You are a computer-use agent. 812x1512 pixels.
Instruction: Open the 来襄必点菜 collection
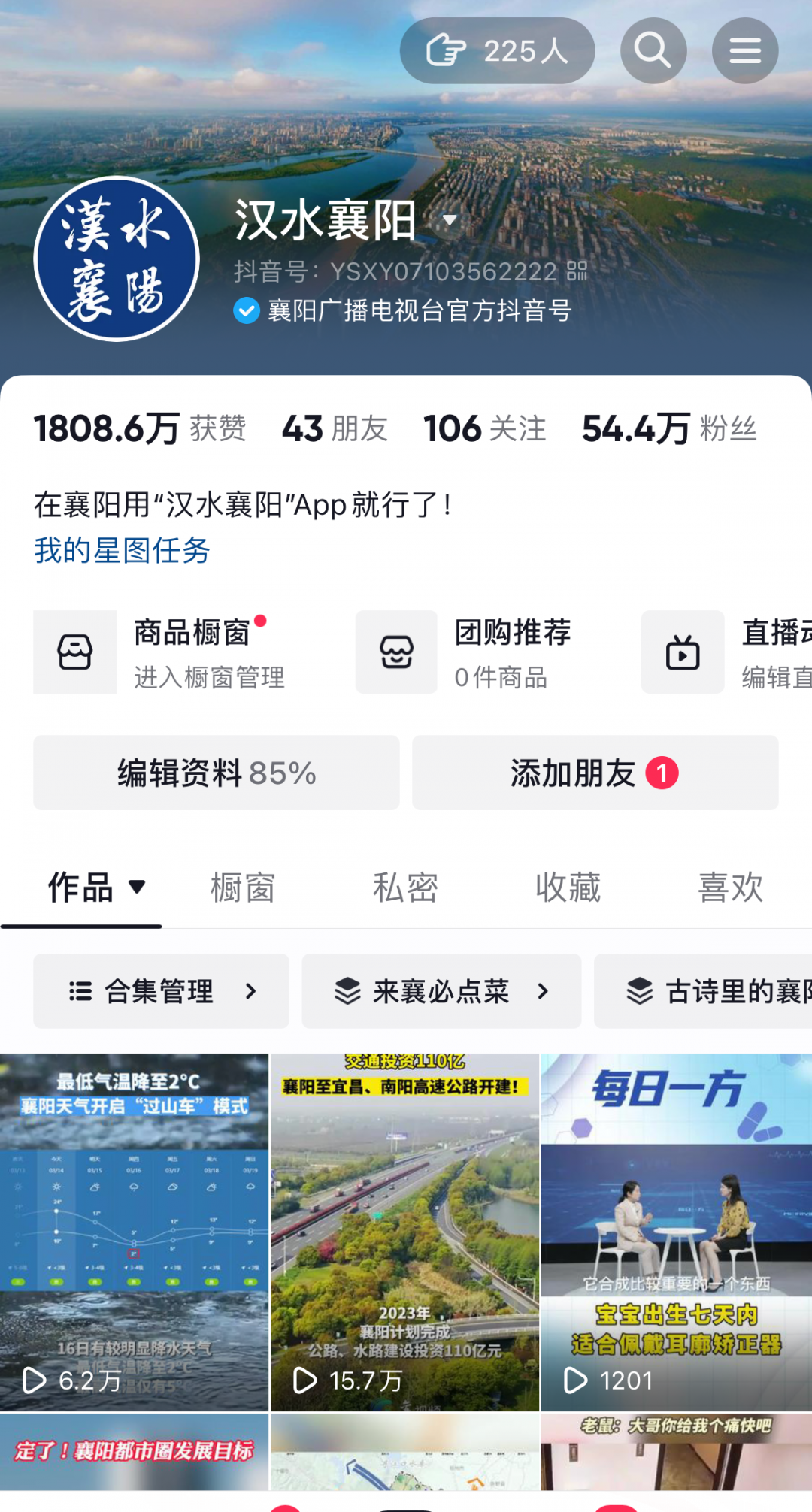[x=441, y=991]
